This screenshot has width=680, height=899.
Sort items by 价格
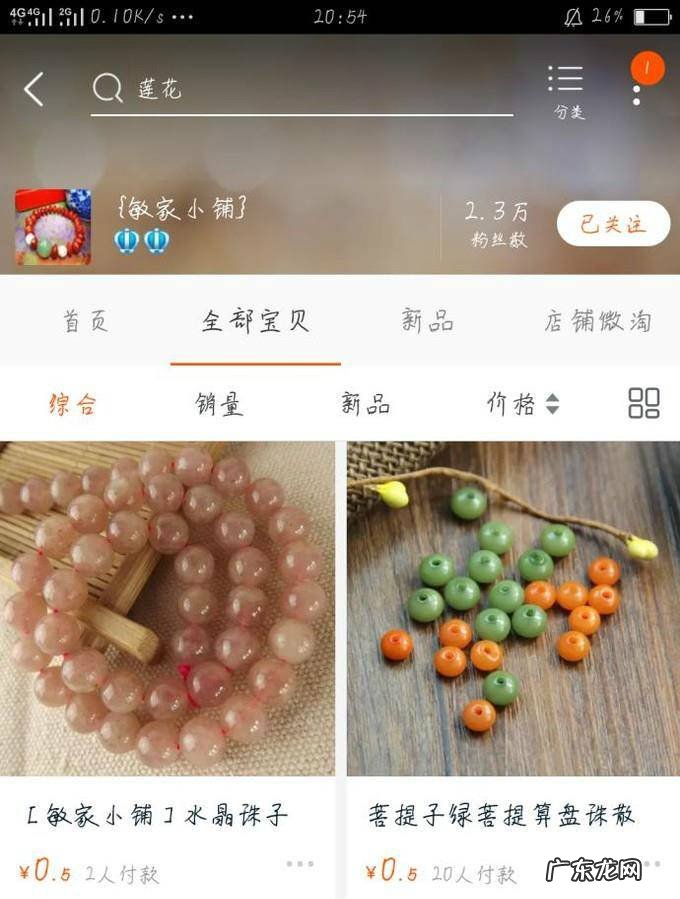(522, 404)
